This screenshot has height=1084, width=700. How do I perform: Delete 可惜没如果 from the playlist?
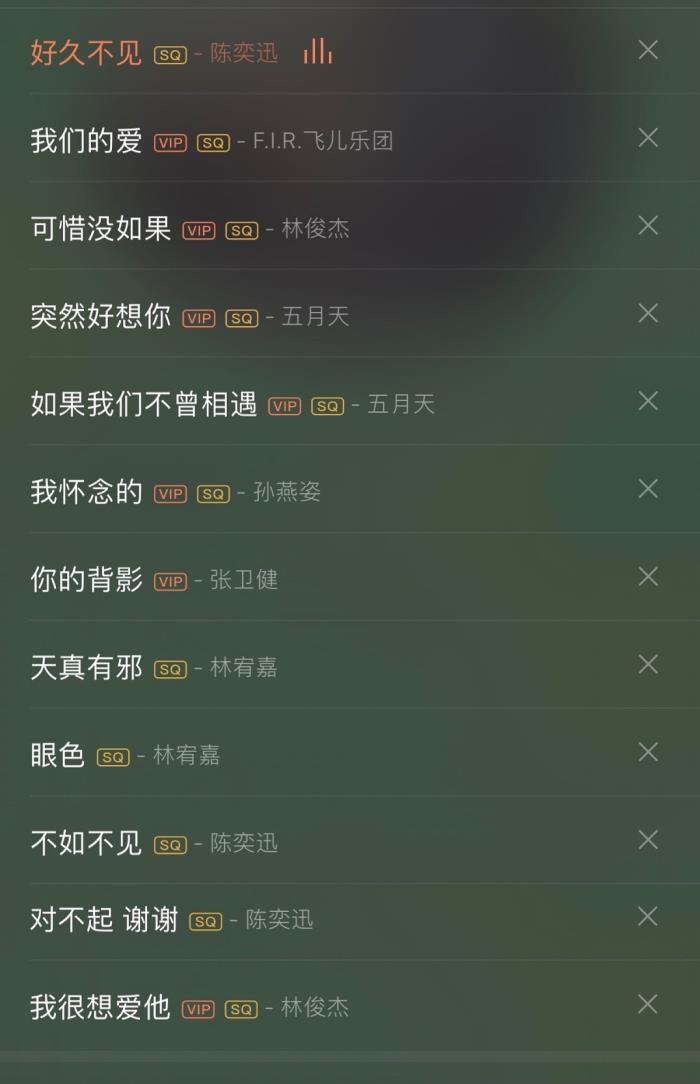(x=648, y=226)
